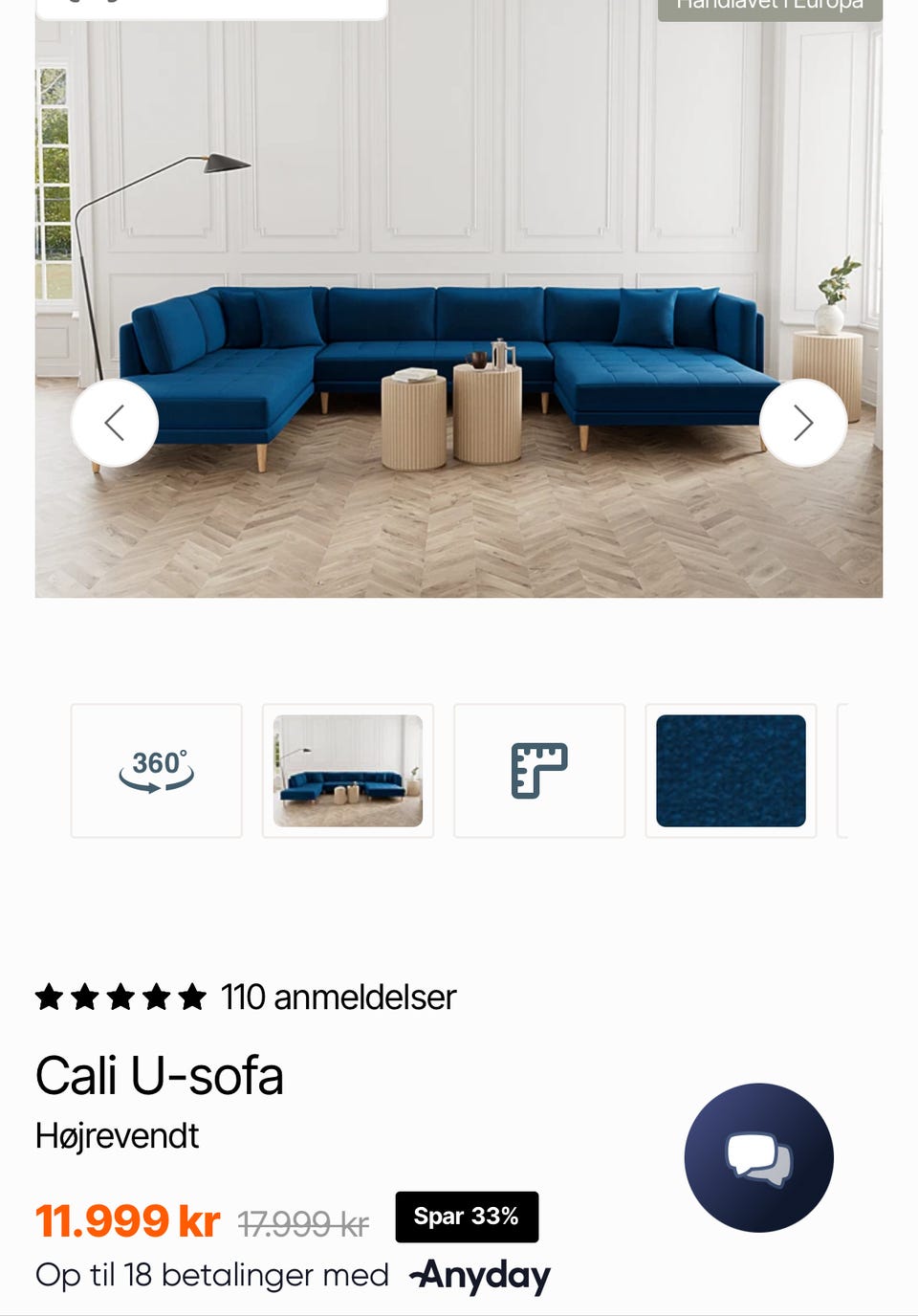Click Op til 18 betalinger text
Screen dimensions: 918x1316
210,1276
